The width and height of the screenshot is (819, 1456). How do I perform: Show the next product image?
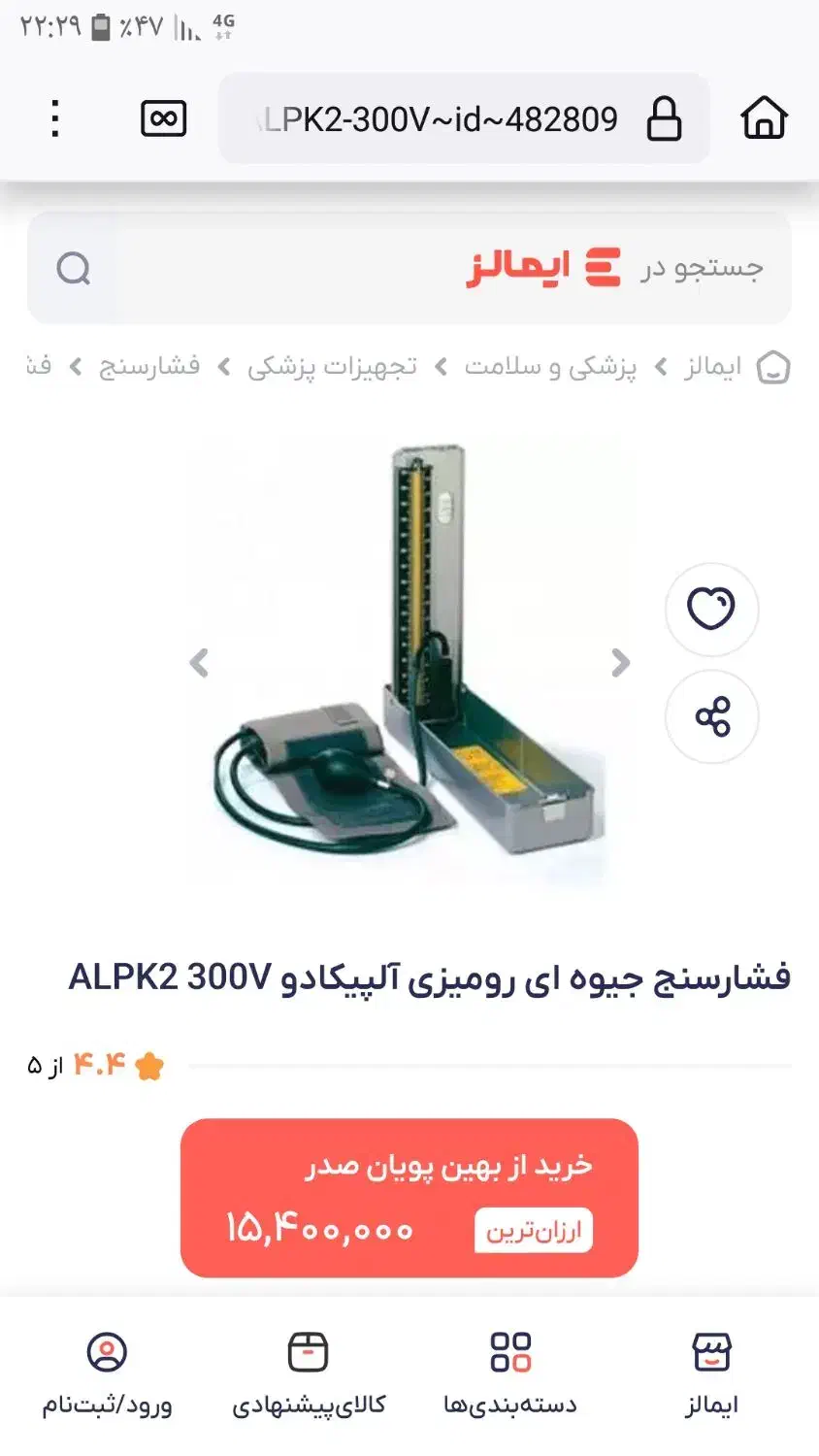coord(621,663)
